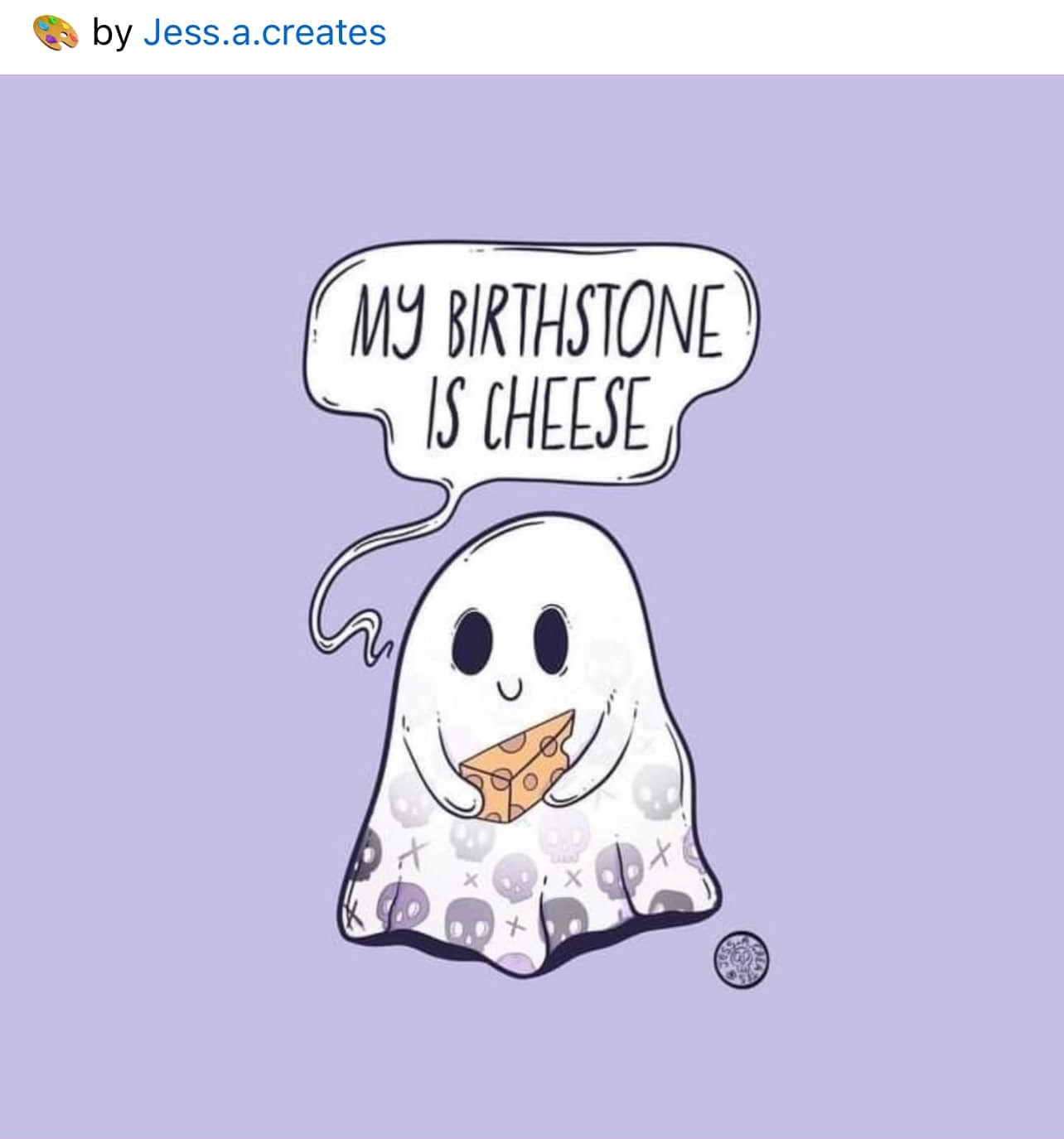Open the Jess.a.creates profile link
Screen dimensions: 1064x1139
coord(264,33)
